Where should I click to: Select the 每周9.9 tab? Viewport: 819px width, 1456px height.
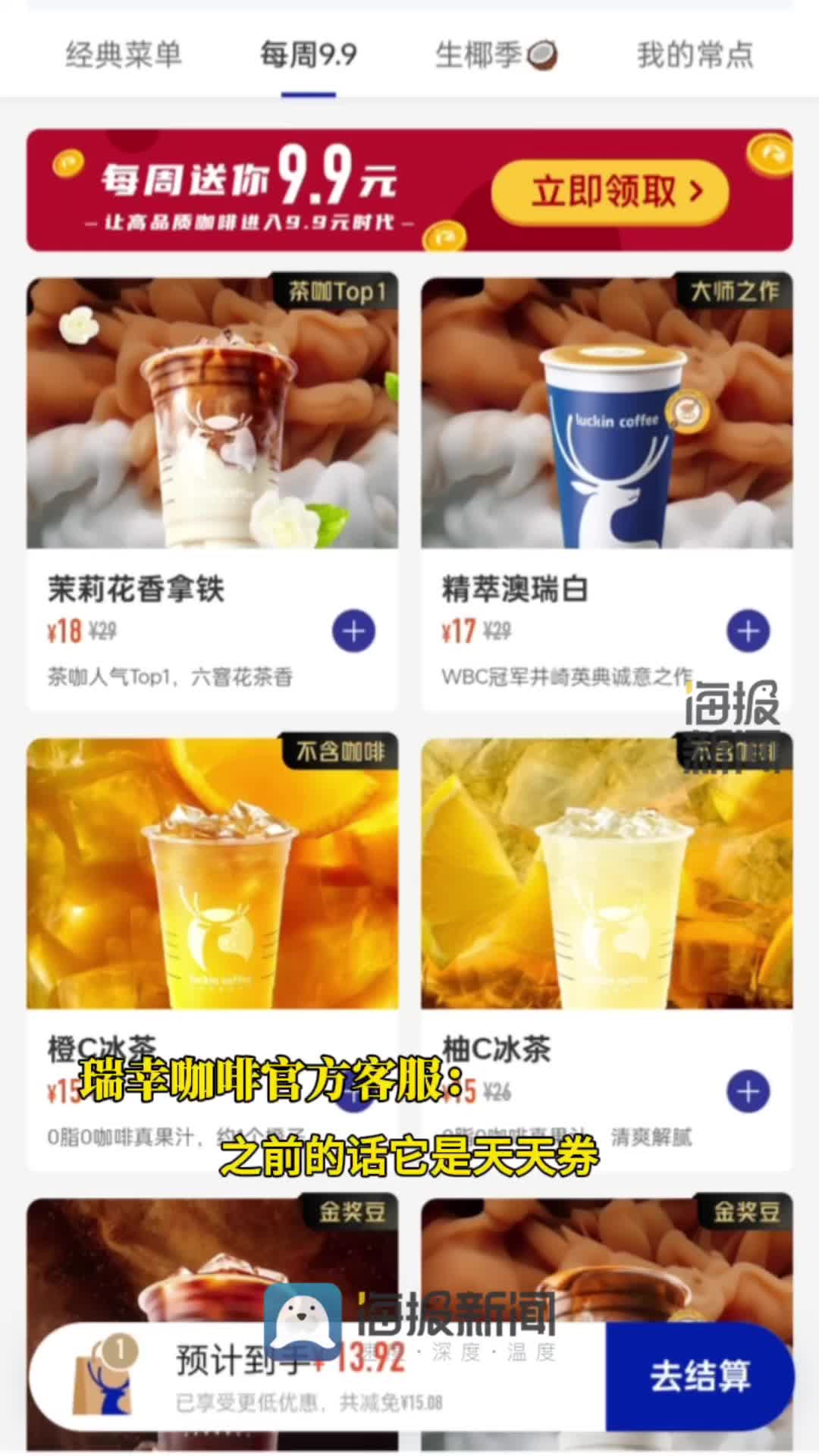308,55
